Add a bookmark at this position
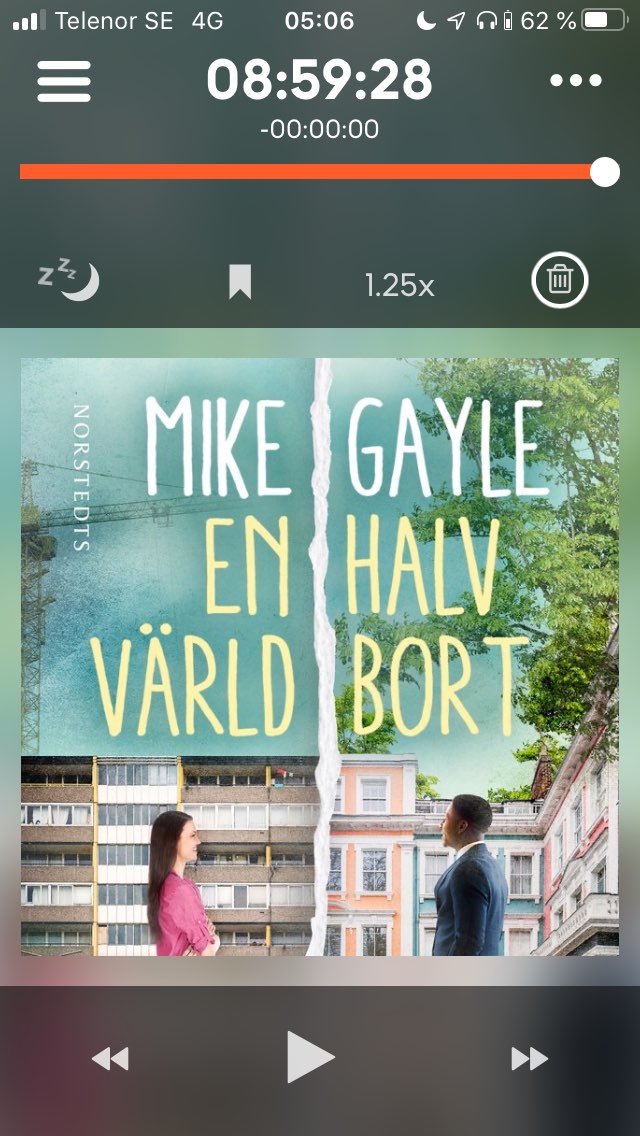Screen dimensions: 640x1136 tap(240, 282)
